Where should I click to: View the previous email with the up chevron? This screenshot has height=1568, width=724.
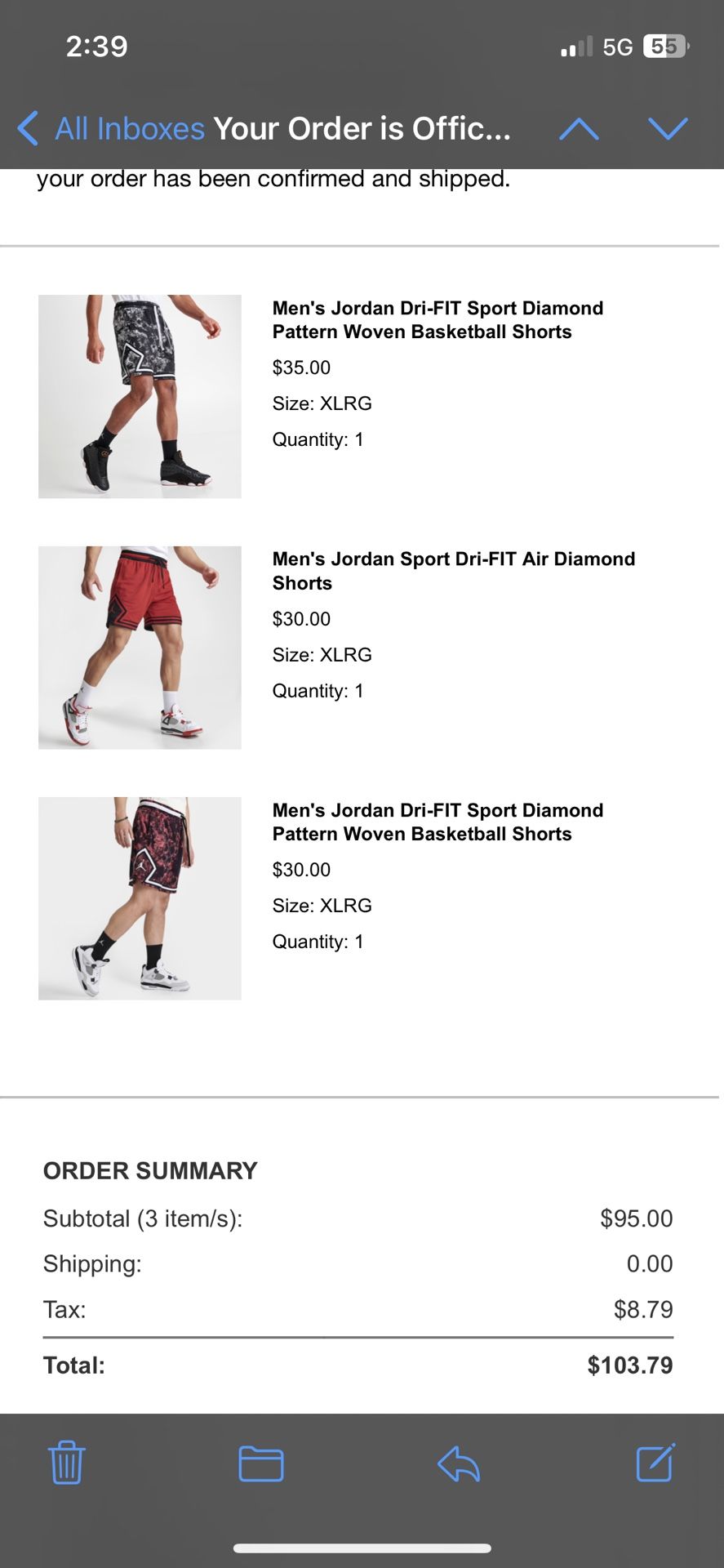(580, 128)
